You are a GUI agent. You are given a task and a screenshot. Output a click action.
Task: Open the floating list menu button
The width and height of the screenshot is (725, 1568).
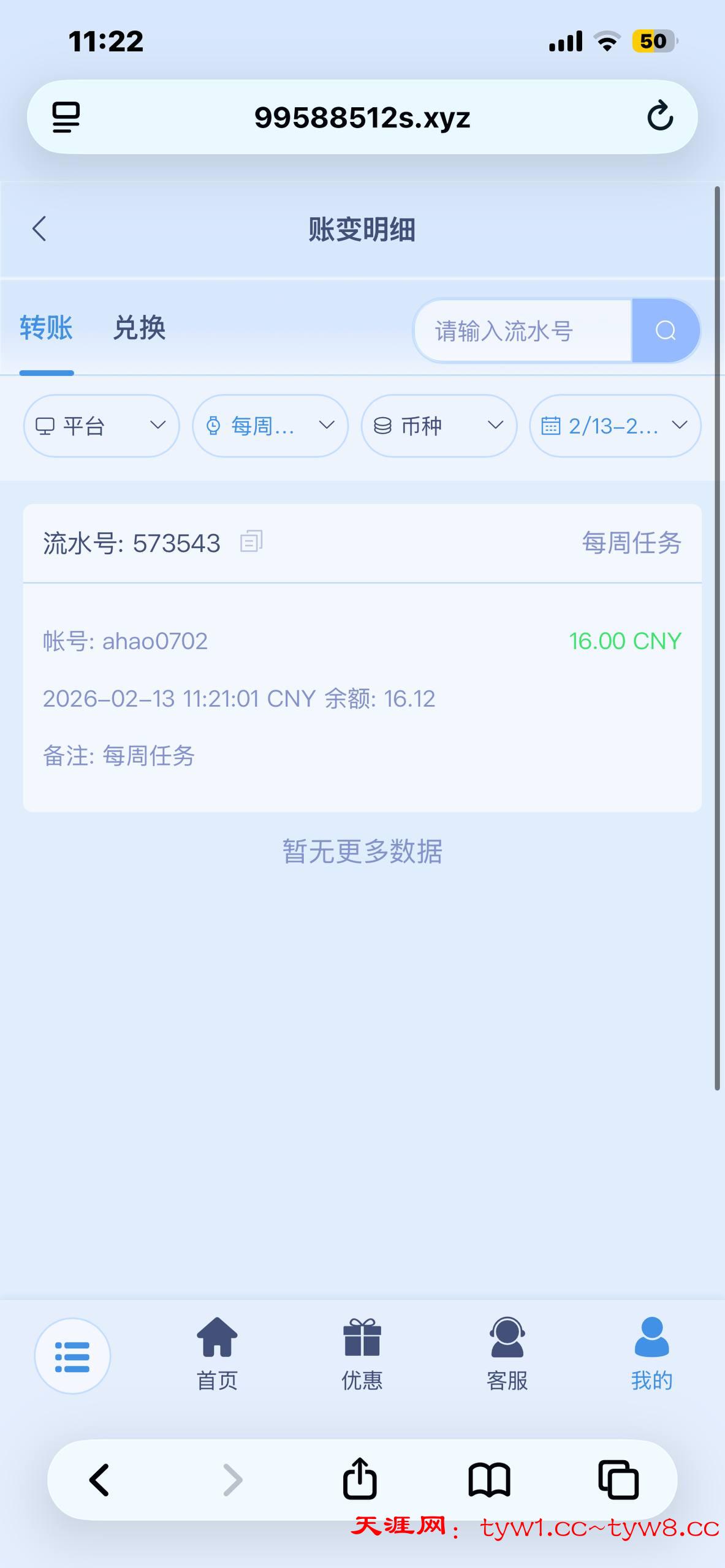72,1356
